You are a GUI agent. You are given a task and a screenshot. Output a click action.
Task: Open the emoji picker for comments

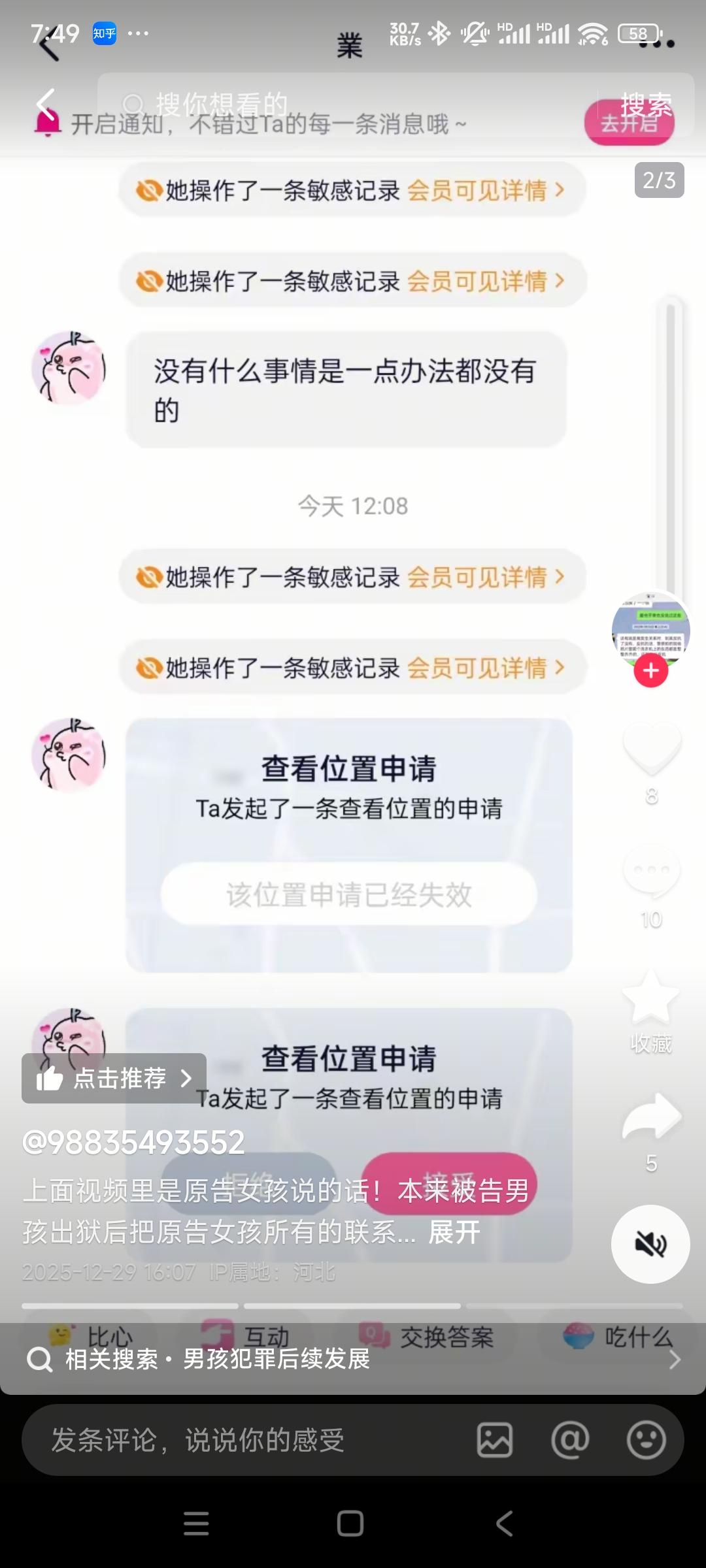click(646, 1440)
